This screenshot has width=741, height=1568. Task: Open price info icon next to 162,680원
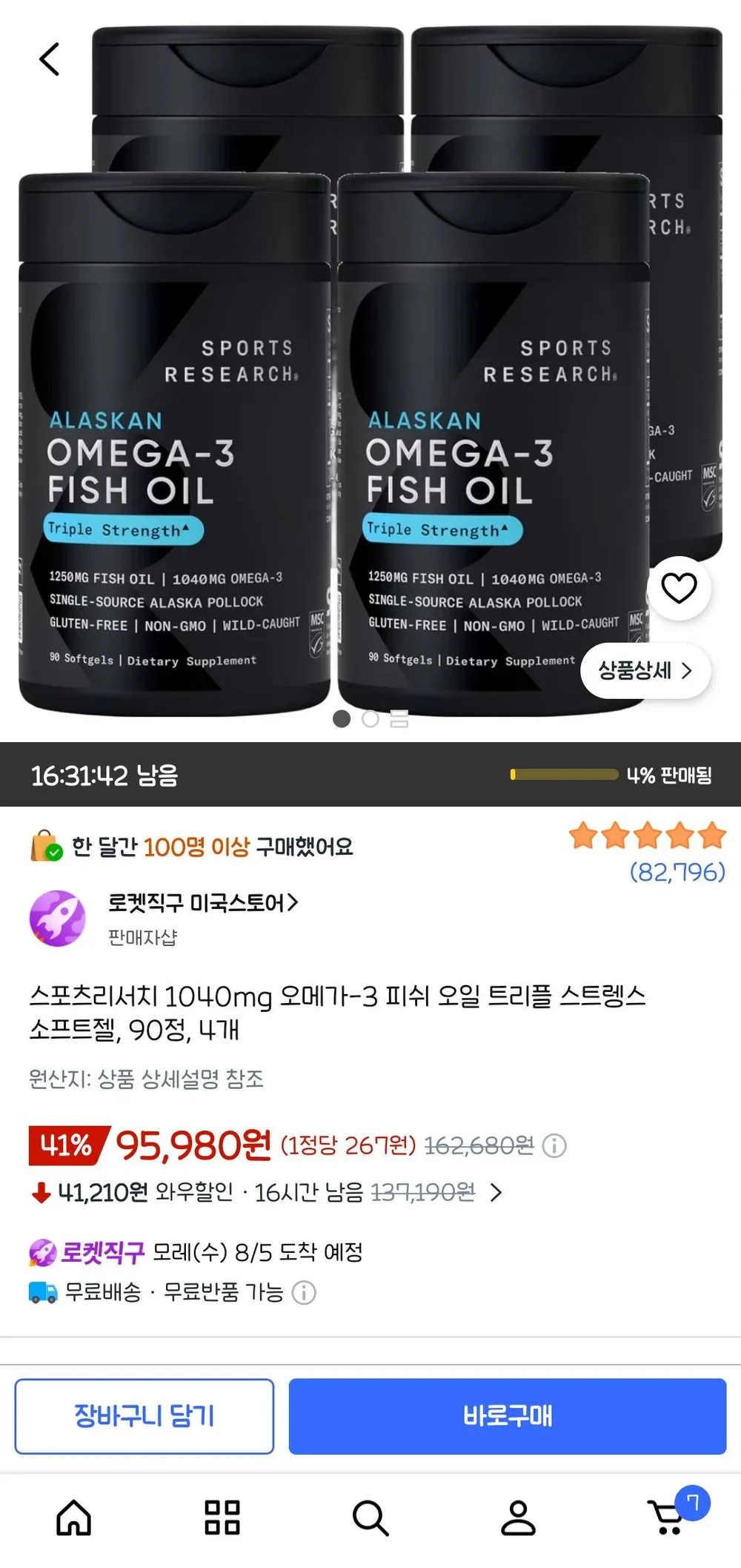click(554, 1146)
